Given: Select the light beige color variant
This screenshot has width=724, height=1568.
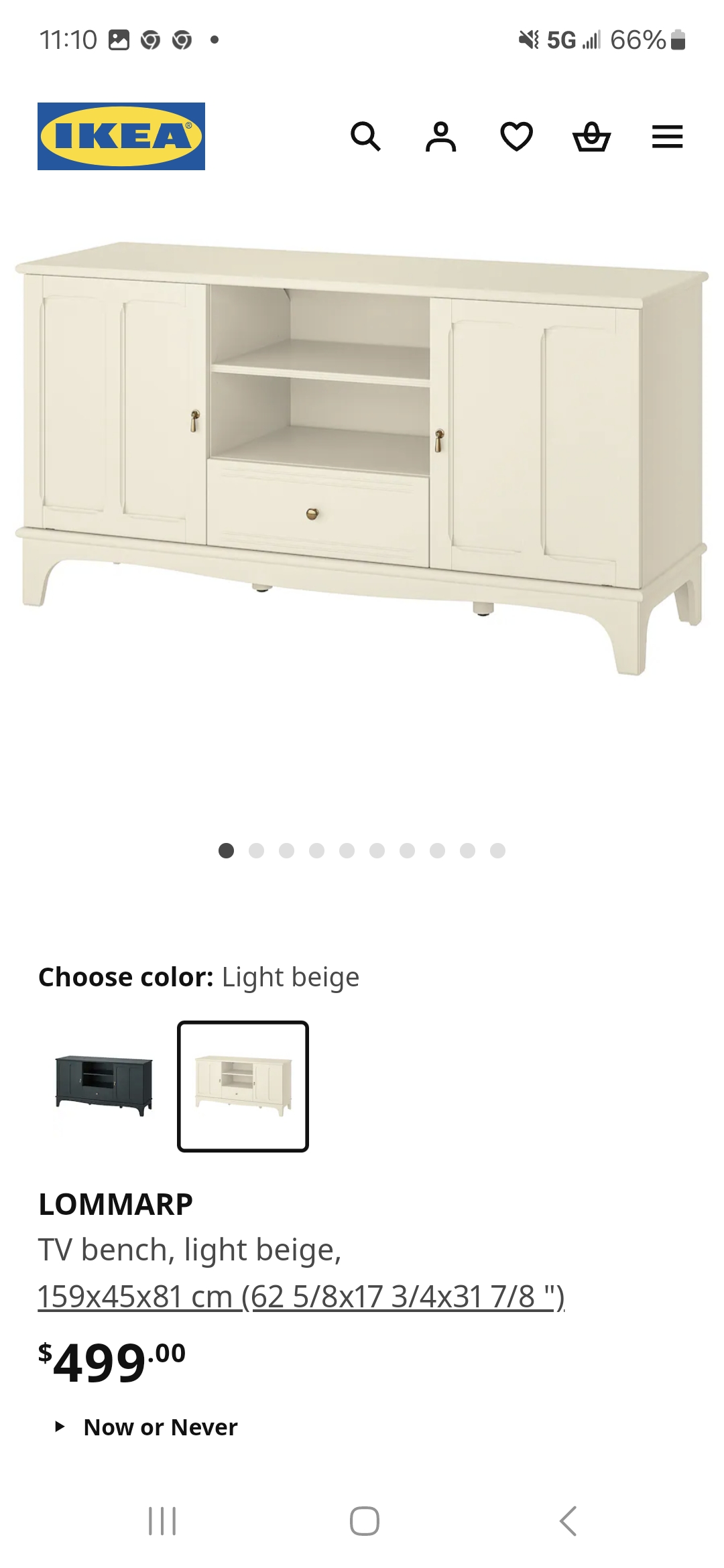Looking at the screenshot, I should coord(243,1086).
